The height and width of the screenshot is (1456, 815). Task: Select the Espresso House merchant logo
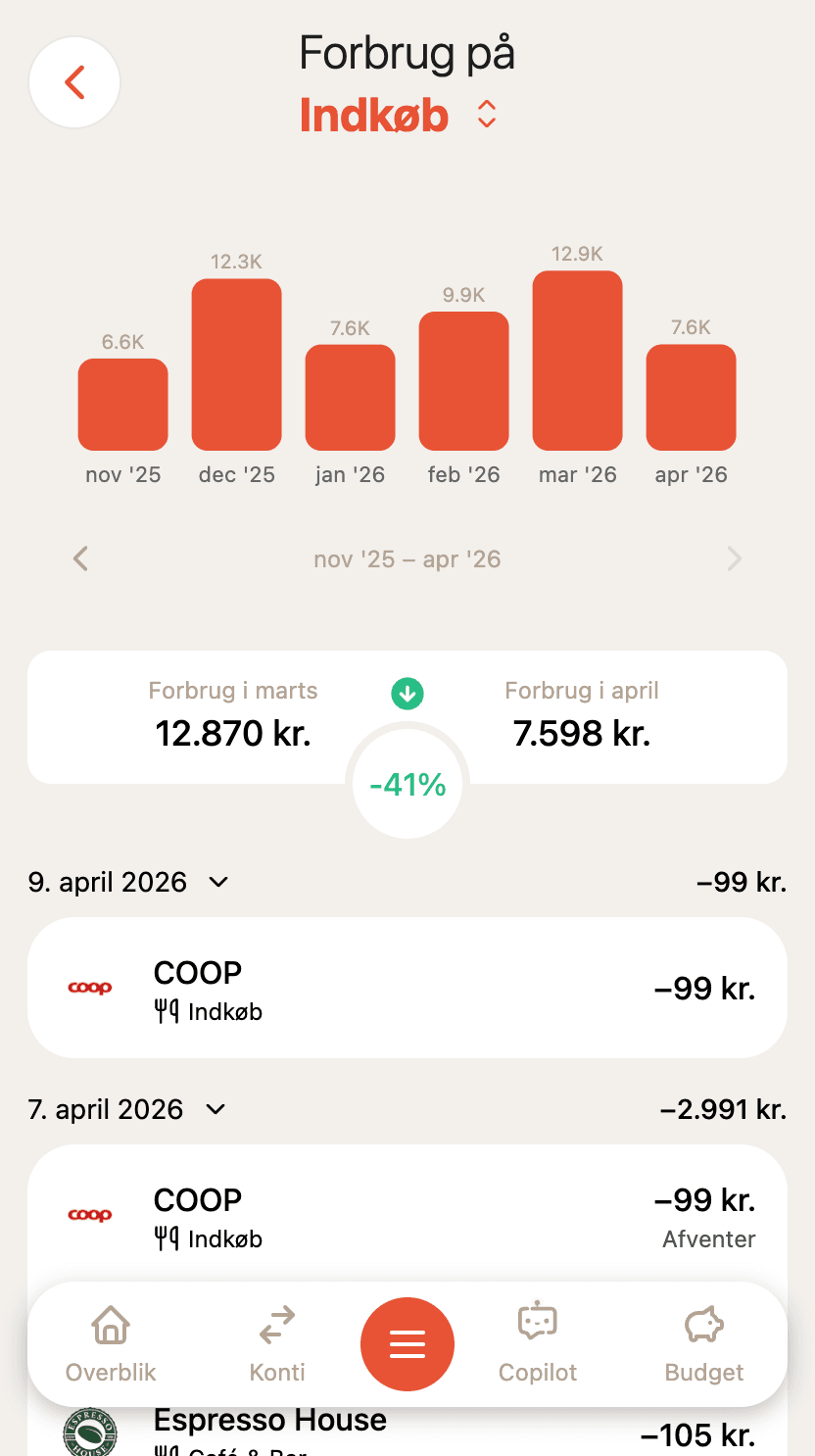[x=89, y=1431]
